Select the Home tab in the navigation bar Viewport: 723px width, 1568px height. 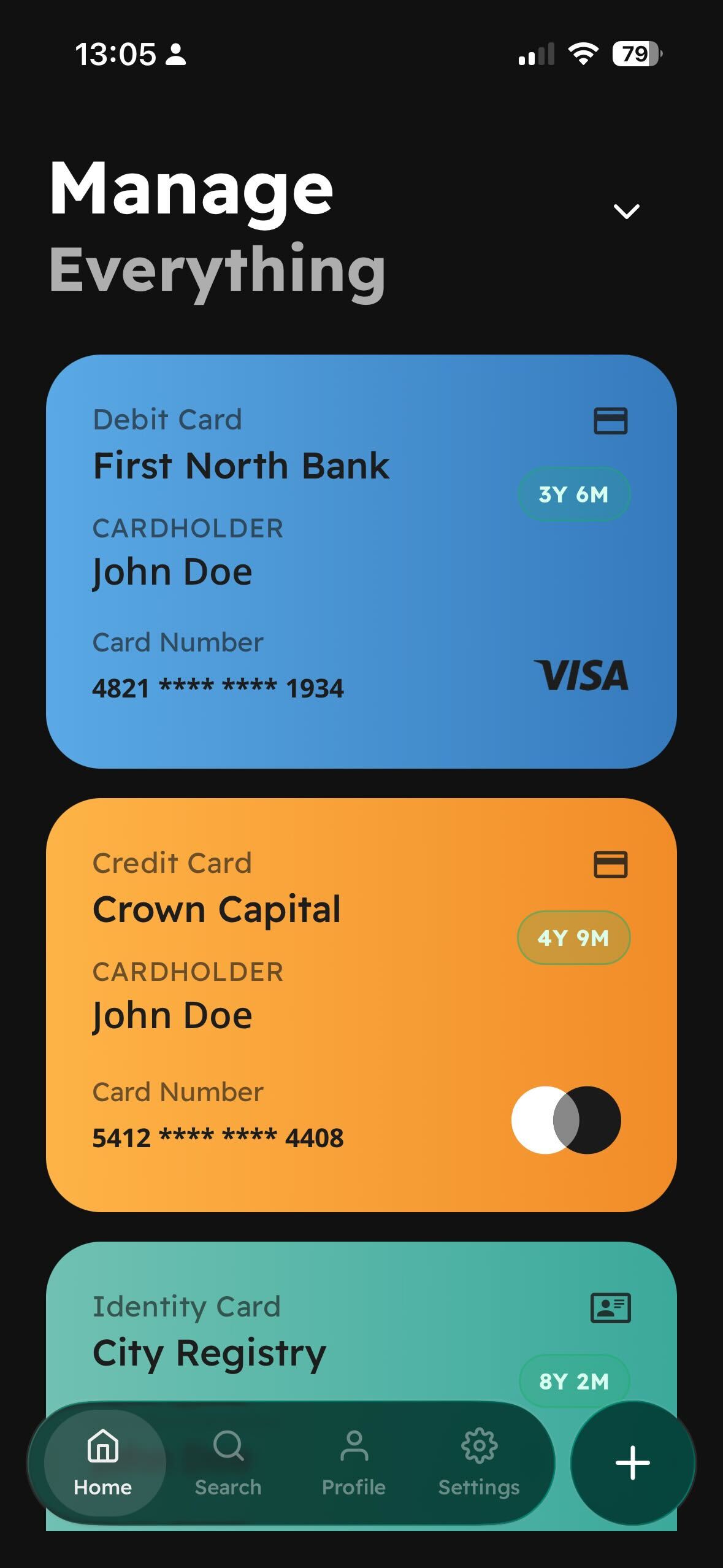[x=102, y=1462]
